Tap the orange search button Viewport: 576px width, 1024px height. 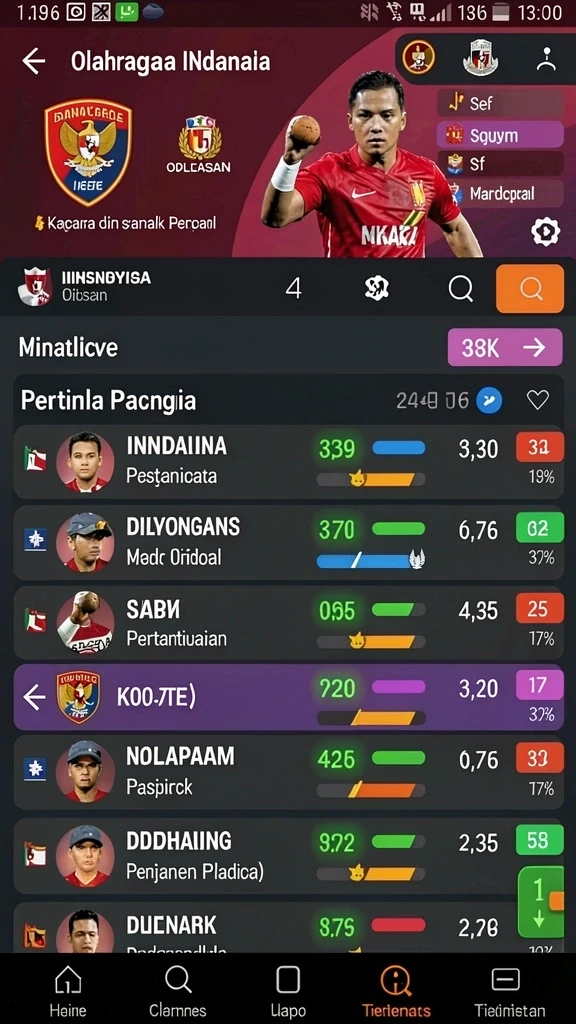530,288
